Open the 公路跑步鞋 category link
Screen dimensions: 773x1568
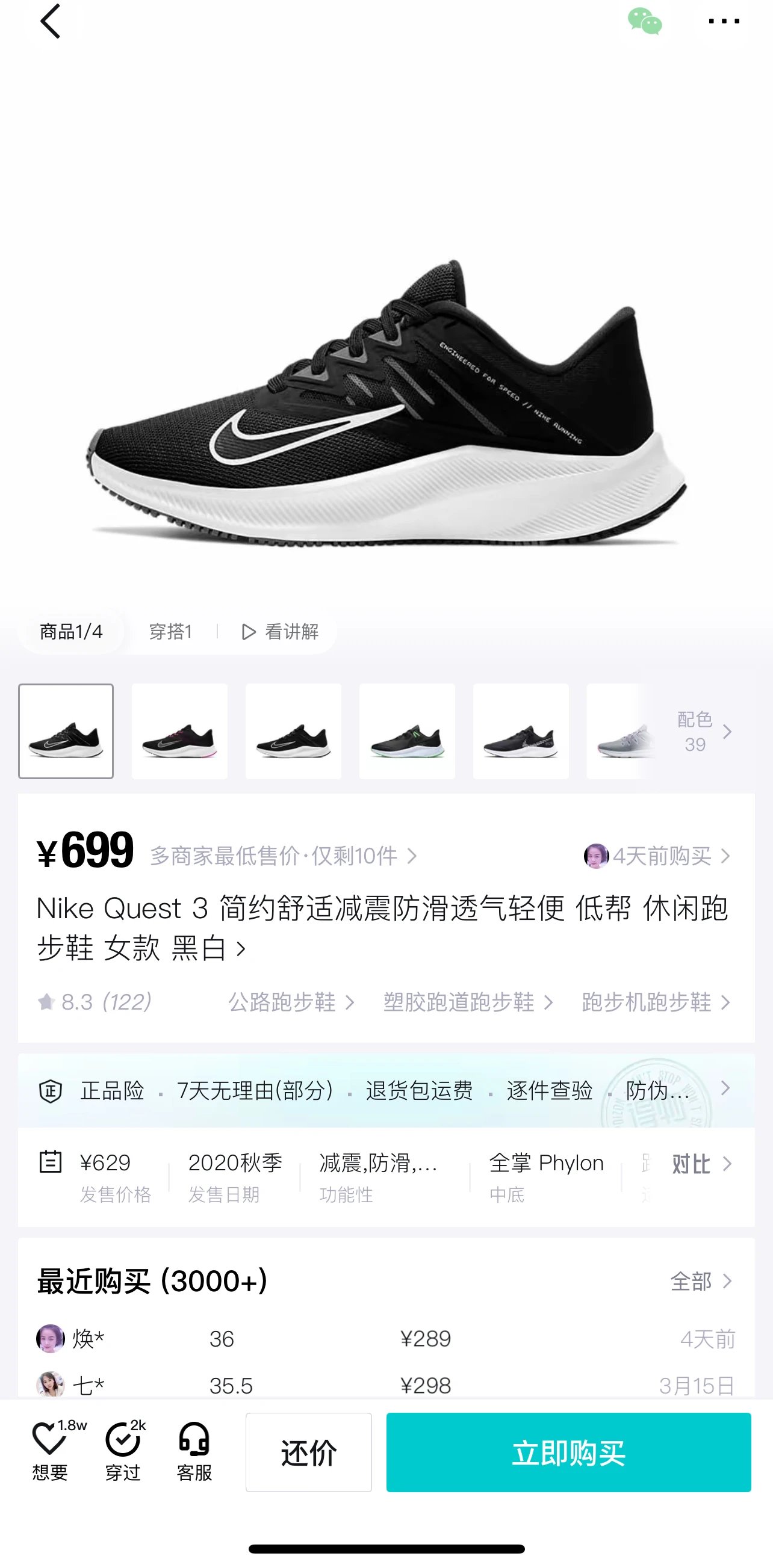pos(291,1002)
